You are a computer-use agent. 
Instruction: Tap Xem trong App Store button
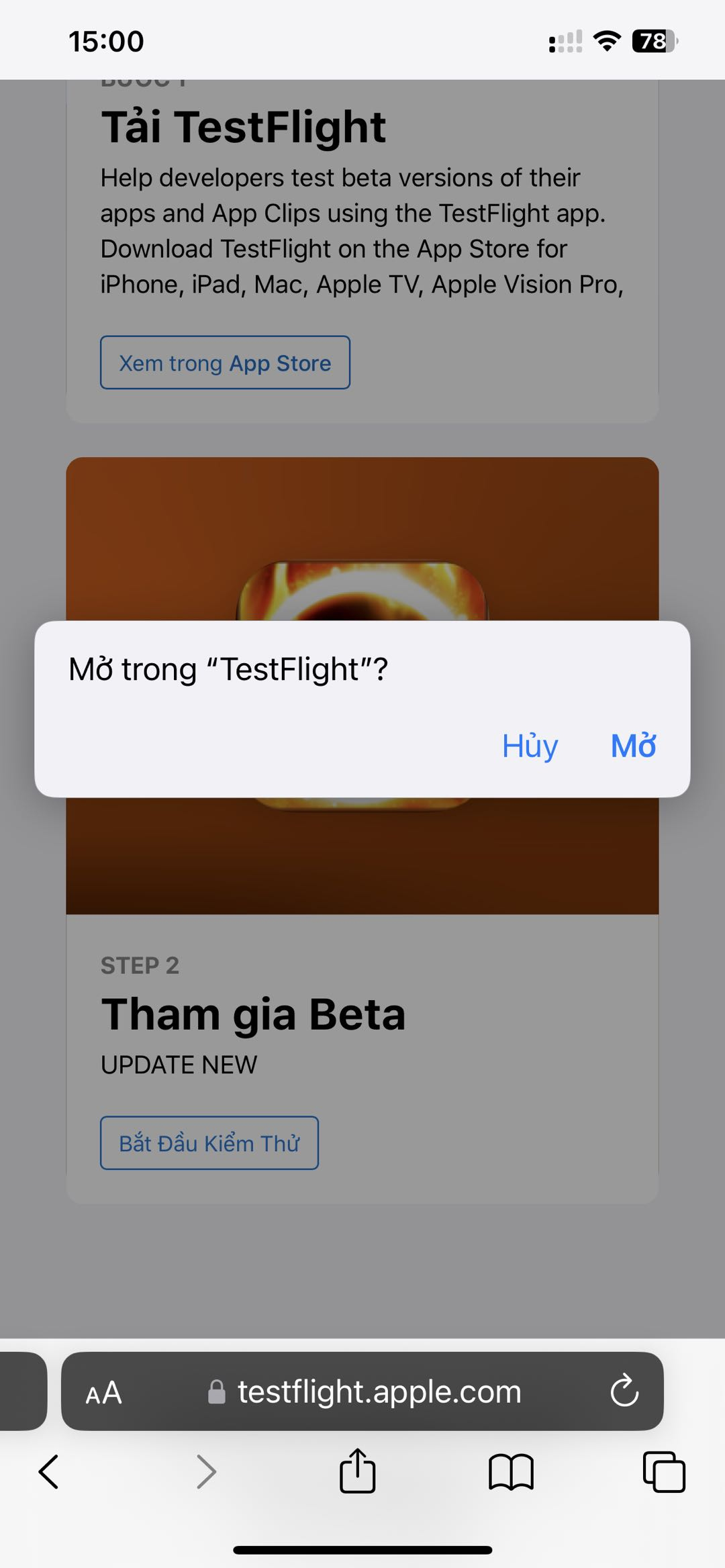(x=225, y=362)
